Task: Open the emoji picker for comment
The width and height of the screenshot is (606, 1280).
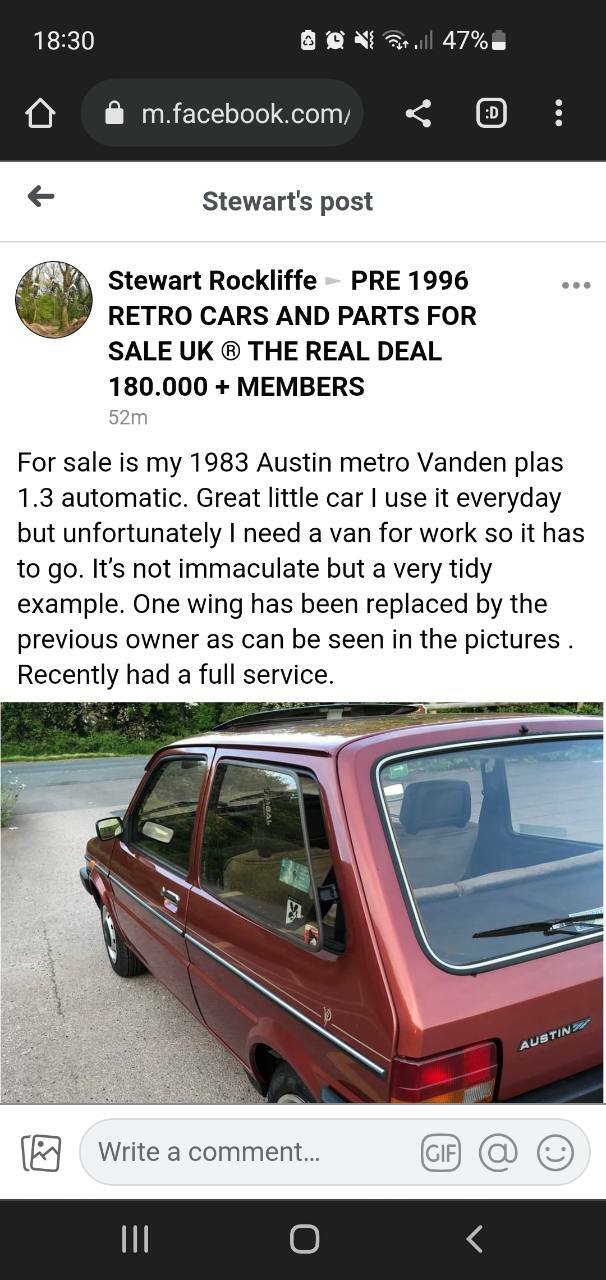Action: pyautogui.click(x=555, y=1153)
